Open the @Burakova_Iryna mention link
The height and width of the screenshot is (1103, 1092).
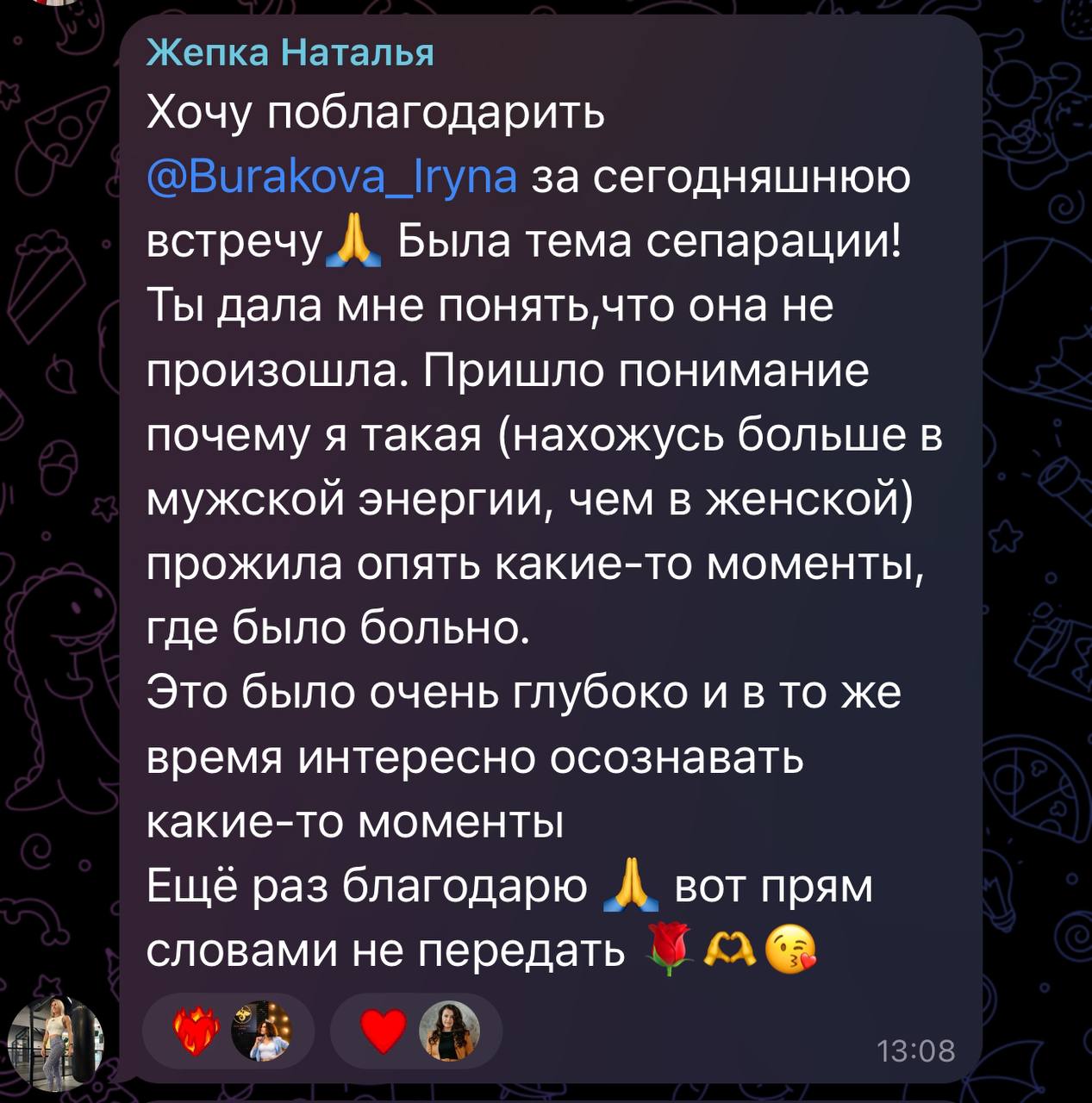332,178
